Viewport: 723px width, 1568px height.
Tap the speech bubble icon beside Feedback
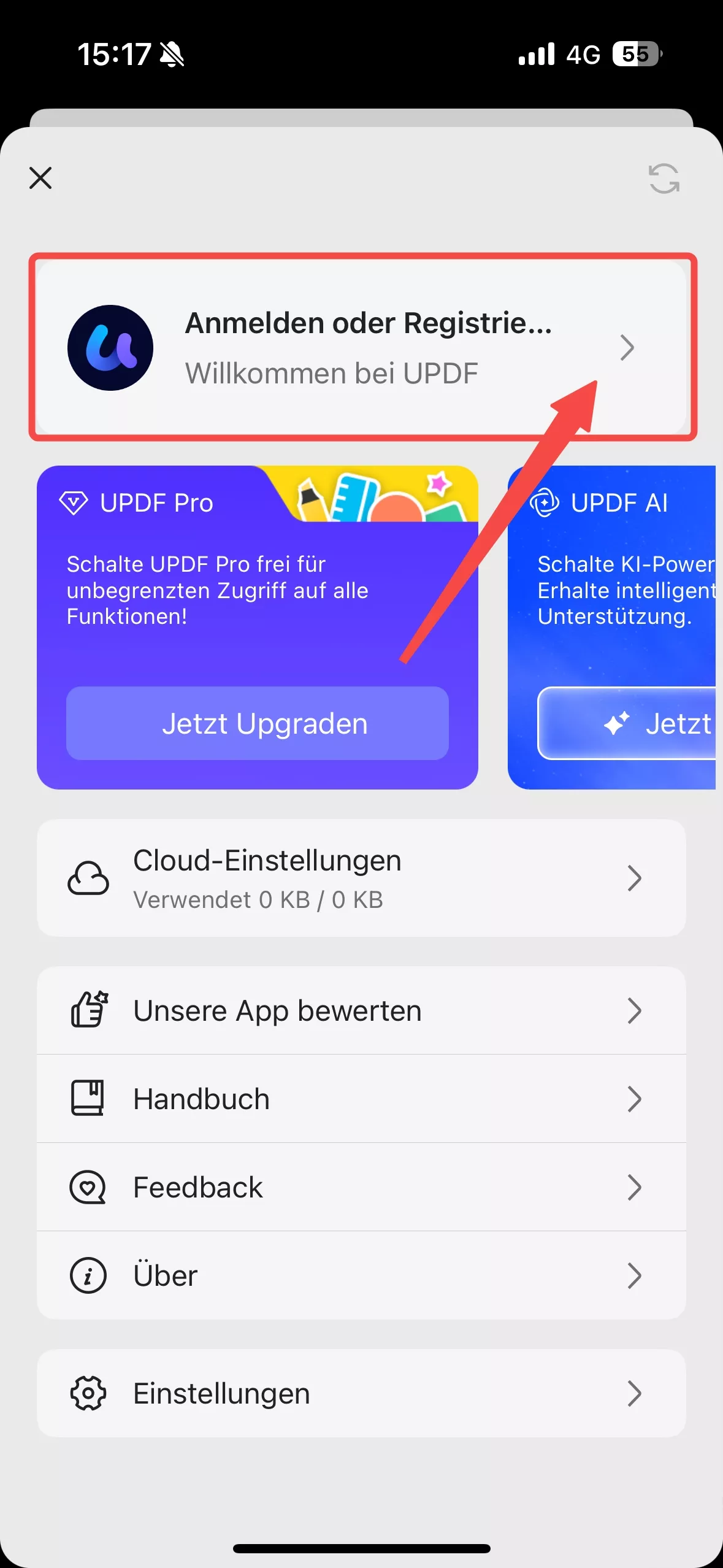click(90, 1186)
